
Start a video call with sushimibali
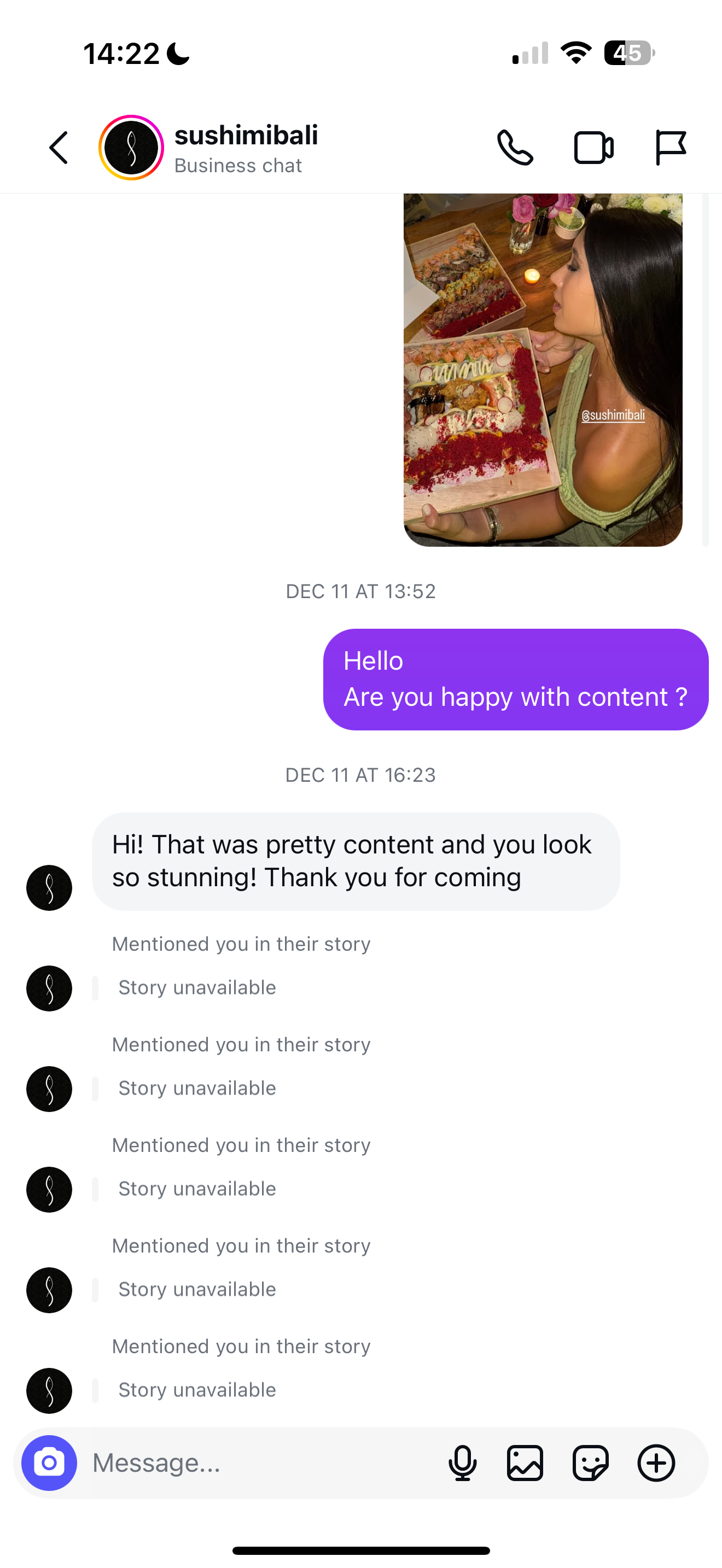coord(593,148)
